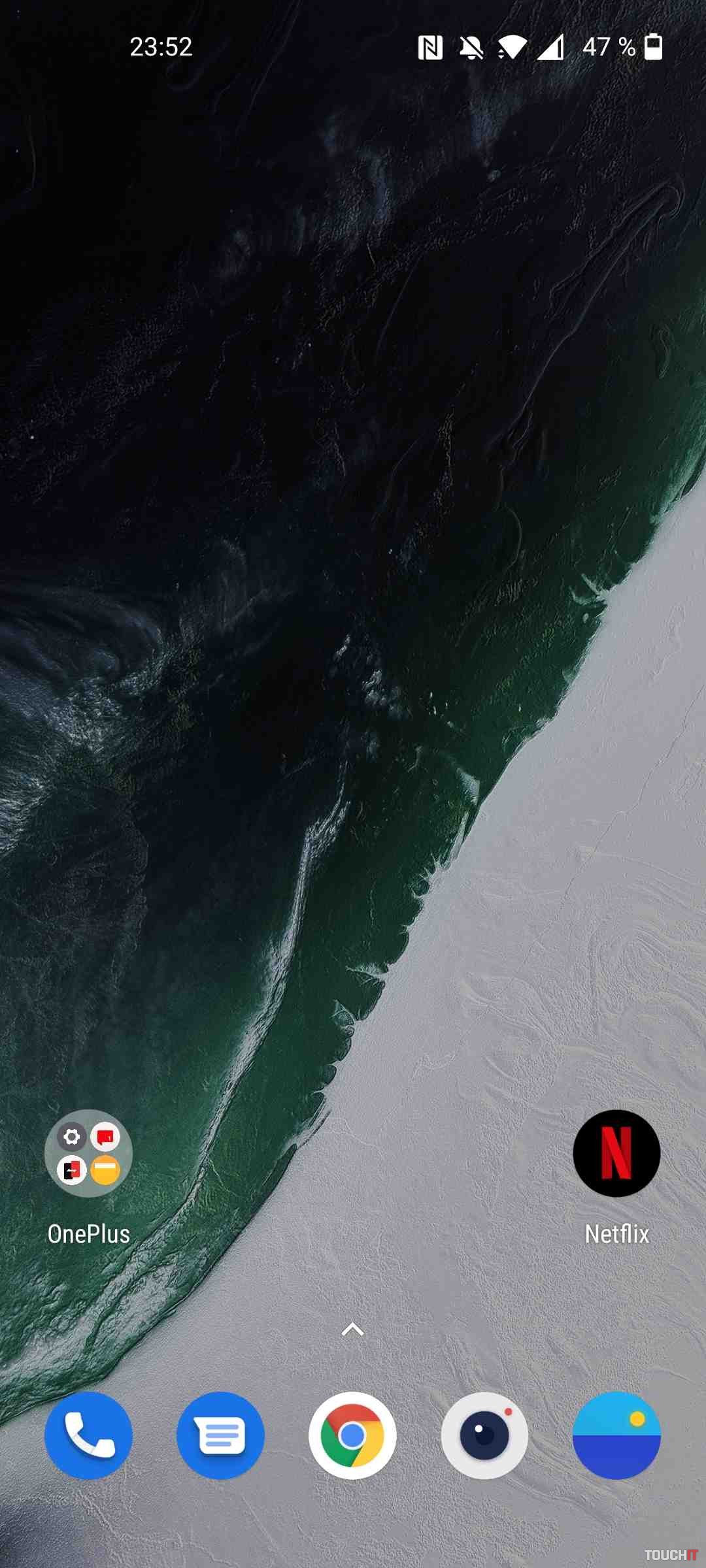Open the Phone dialer app
The width and height of the screenshot is (706, 1568).
[x=88, y=1435]
